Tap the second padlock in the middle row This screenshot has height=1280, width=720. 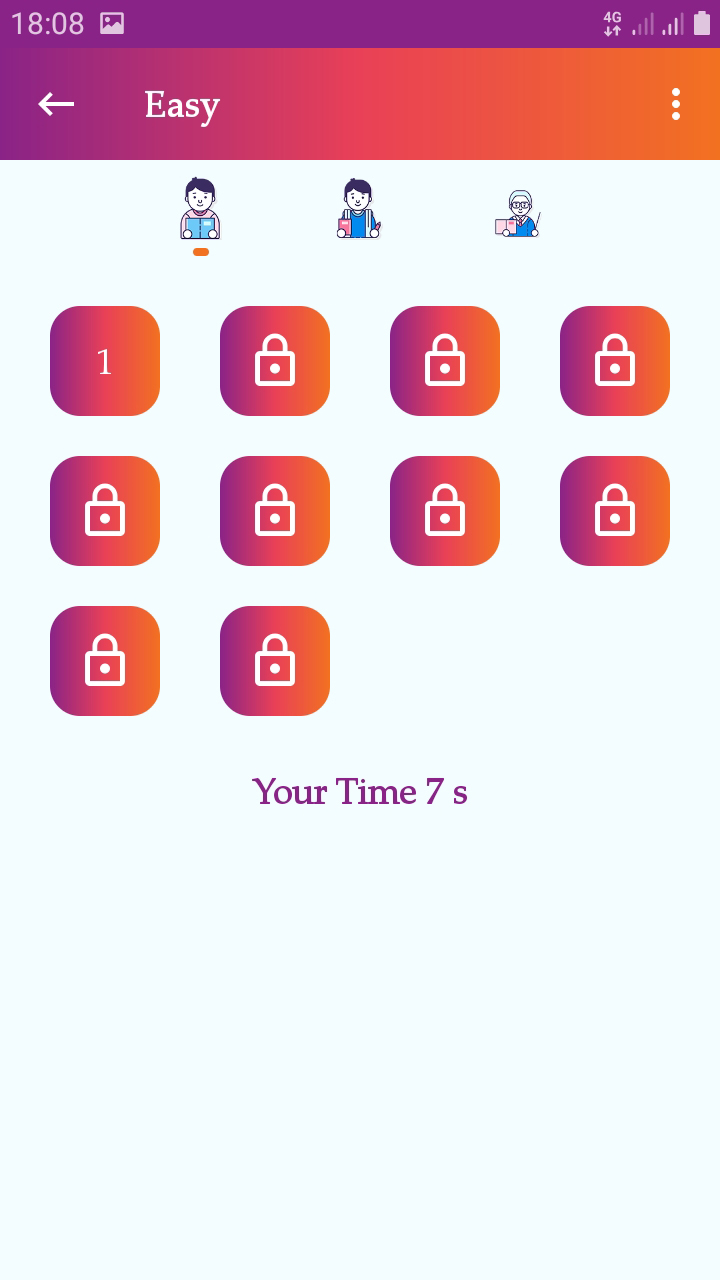pos(275,510)
